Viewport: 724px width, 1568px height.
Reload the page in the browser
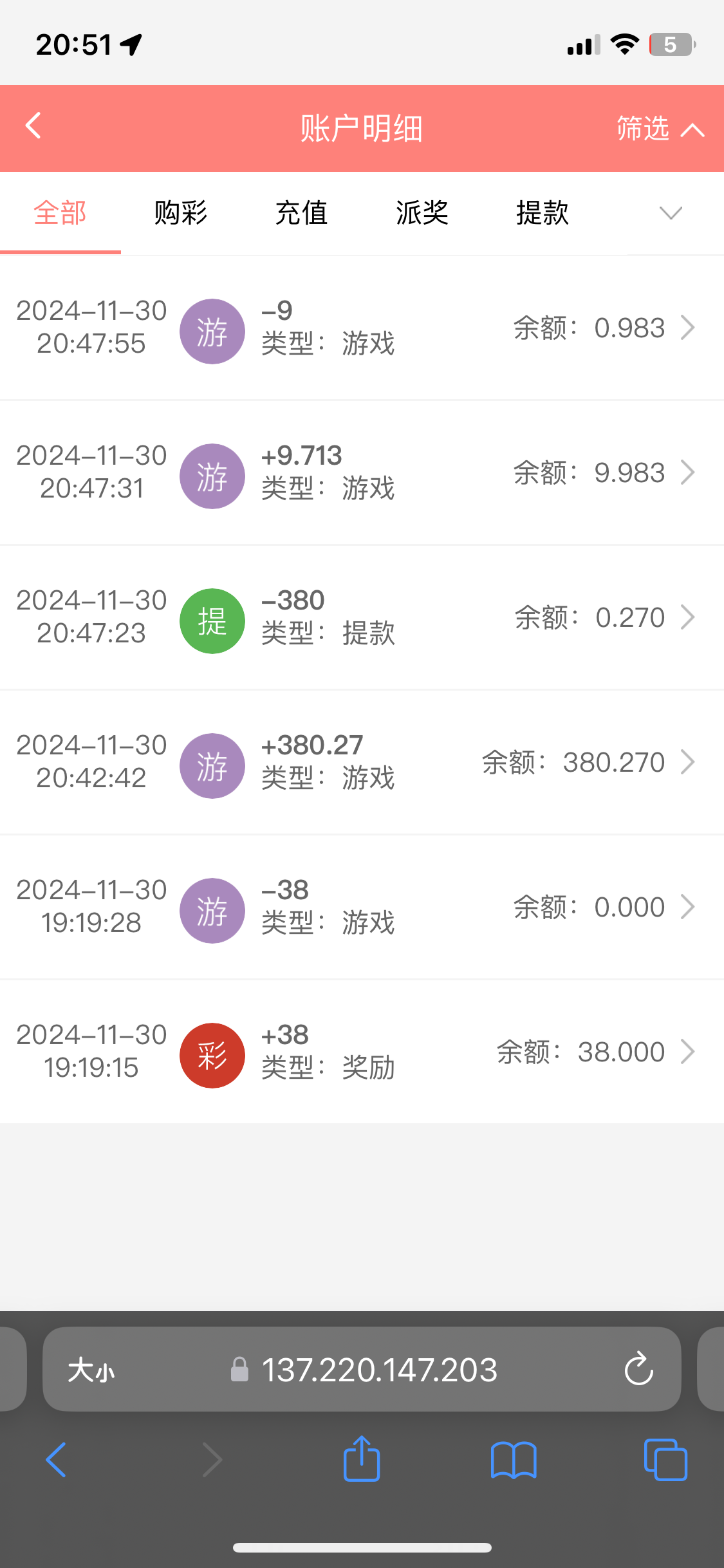638,1369
